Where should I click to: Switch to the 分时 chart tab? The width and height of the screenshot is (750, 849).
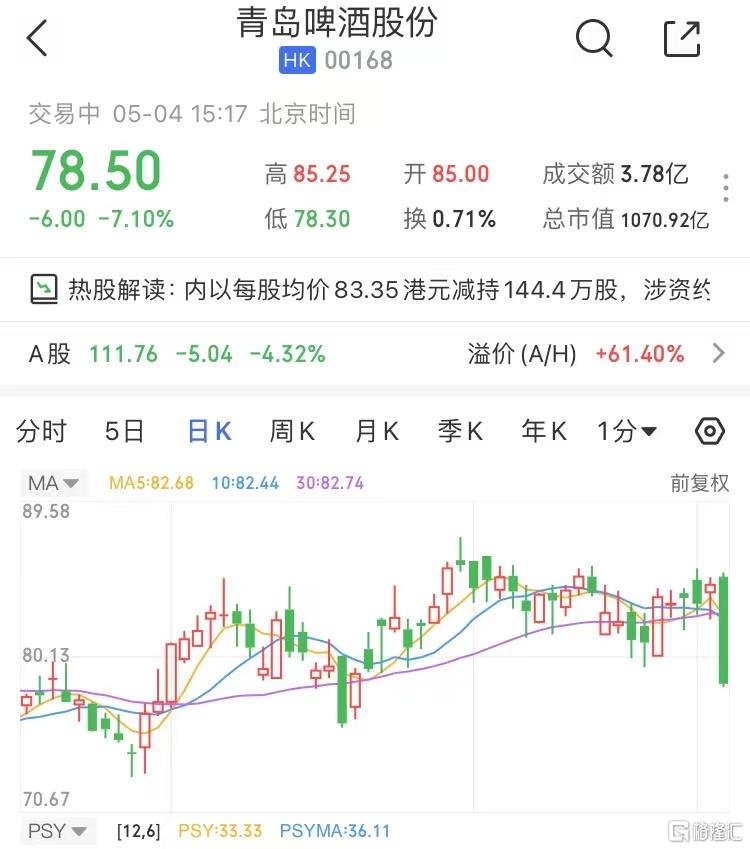coord(42,431)
